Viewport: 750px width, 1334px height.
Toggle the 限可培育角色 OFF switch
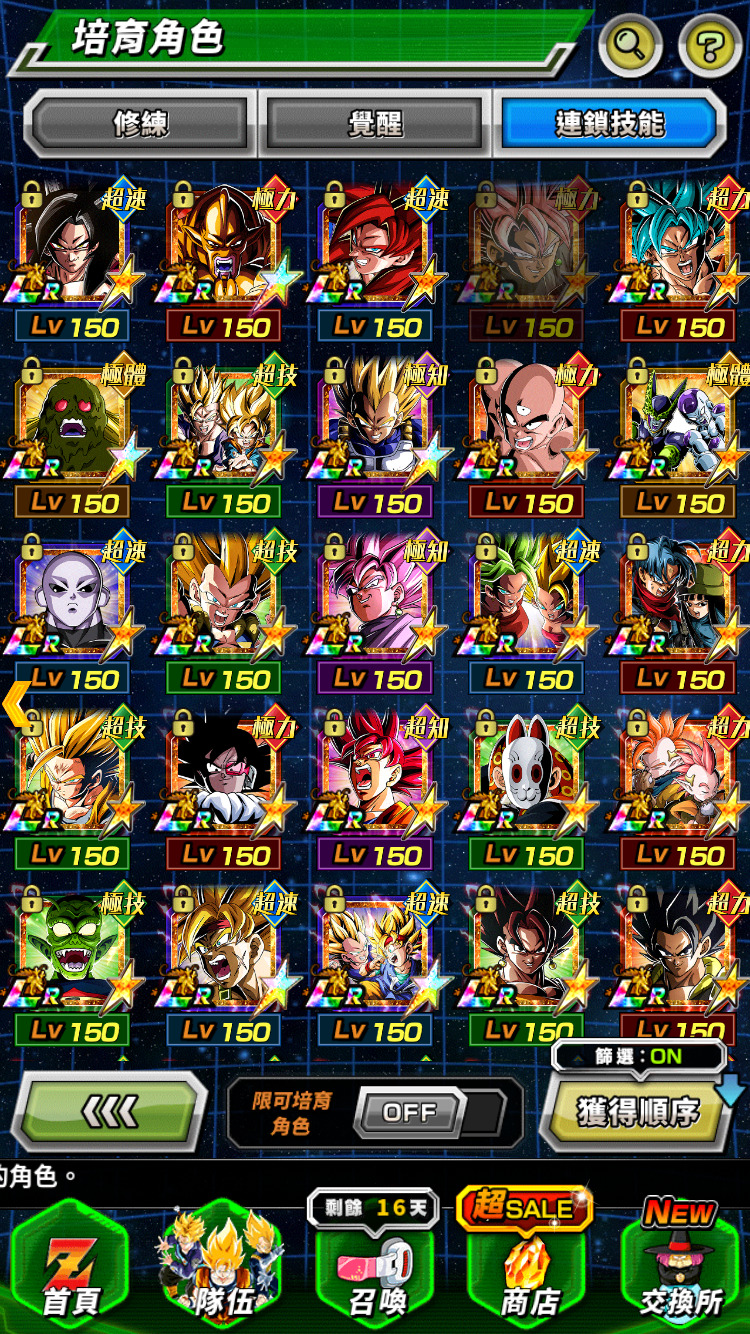[x=410, y=1112]
